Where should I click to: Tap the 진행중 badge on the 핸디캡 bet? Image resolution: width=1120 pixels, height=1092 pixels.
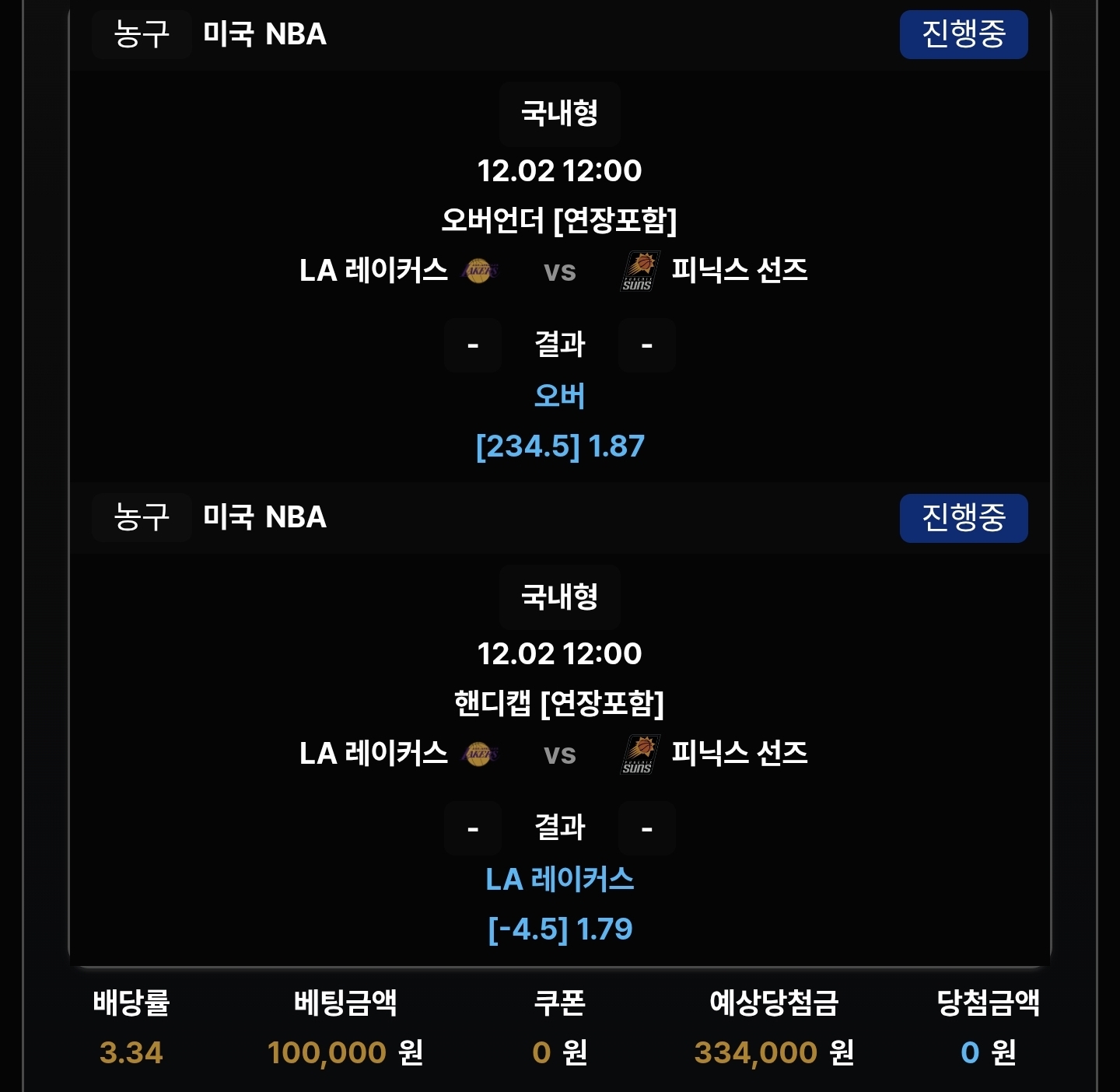[x=963, y=518]
